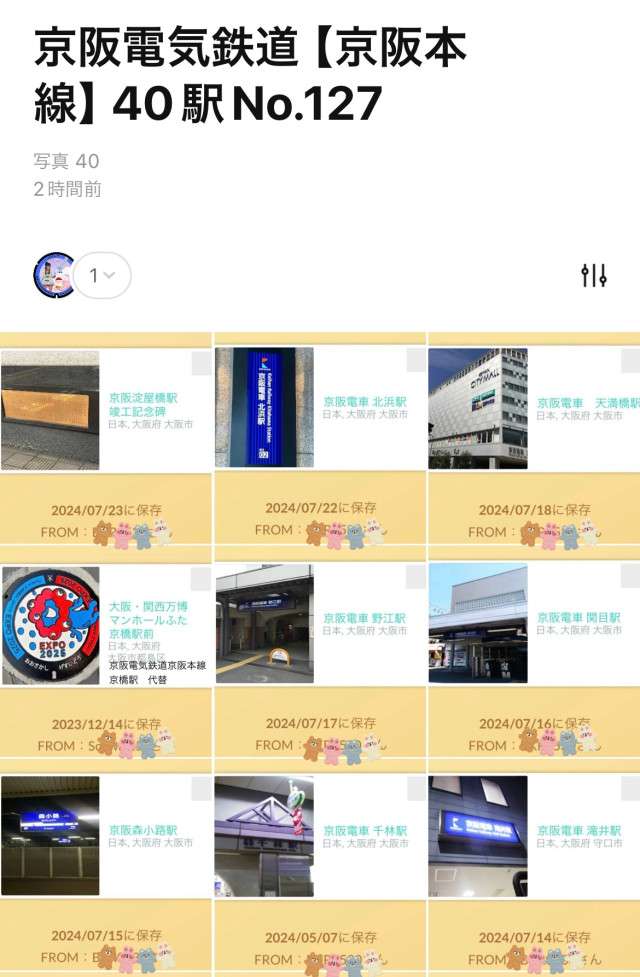Open the 京阪森小路駅 card

click(106, 838)
